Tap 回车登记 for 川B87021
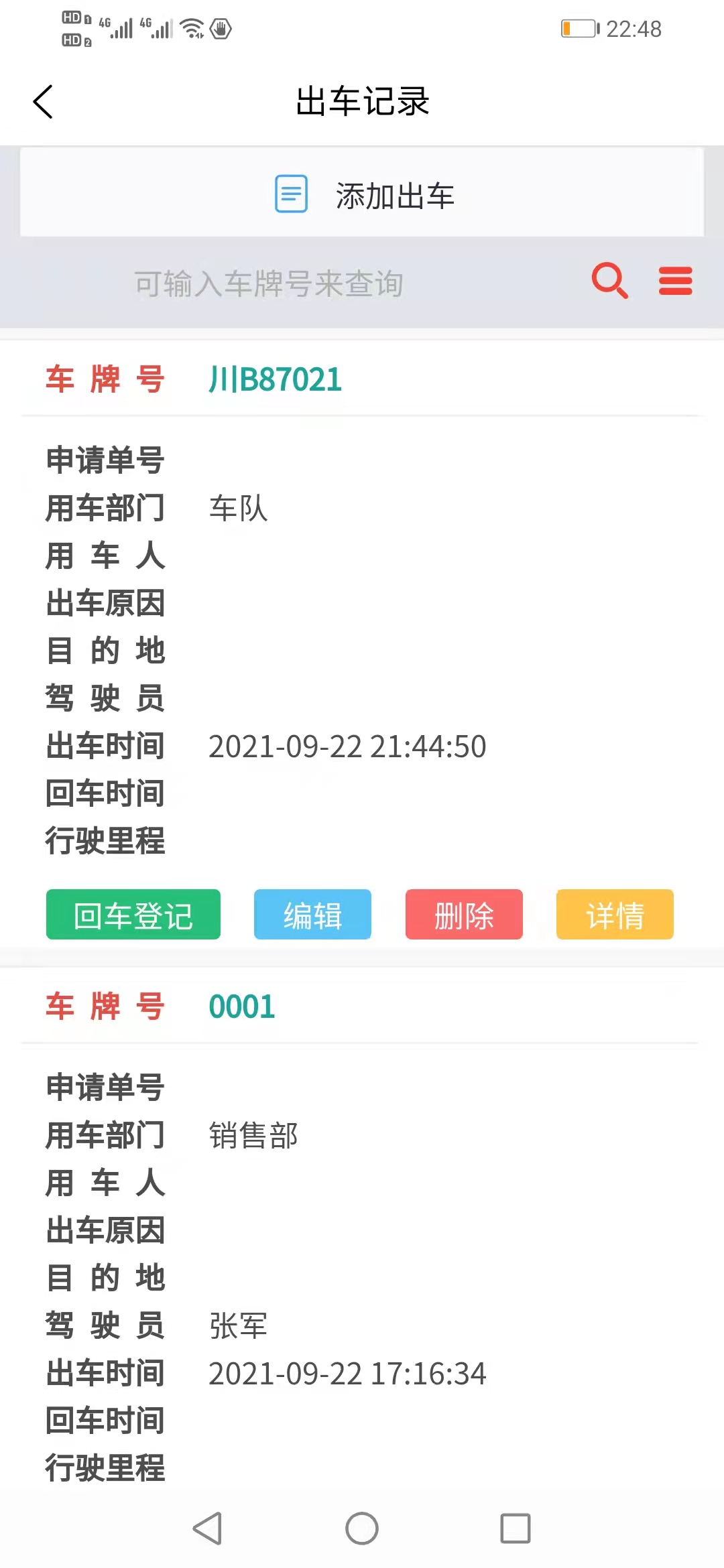This screenshot has height=1568, width=724. pyautogui.click(x=133, y=915)
